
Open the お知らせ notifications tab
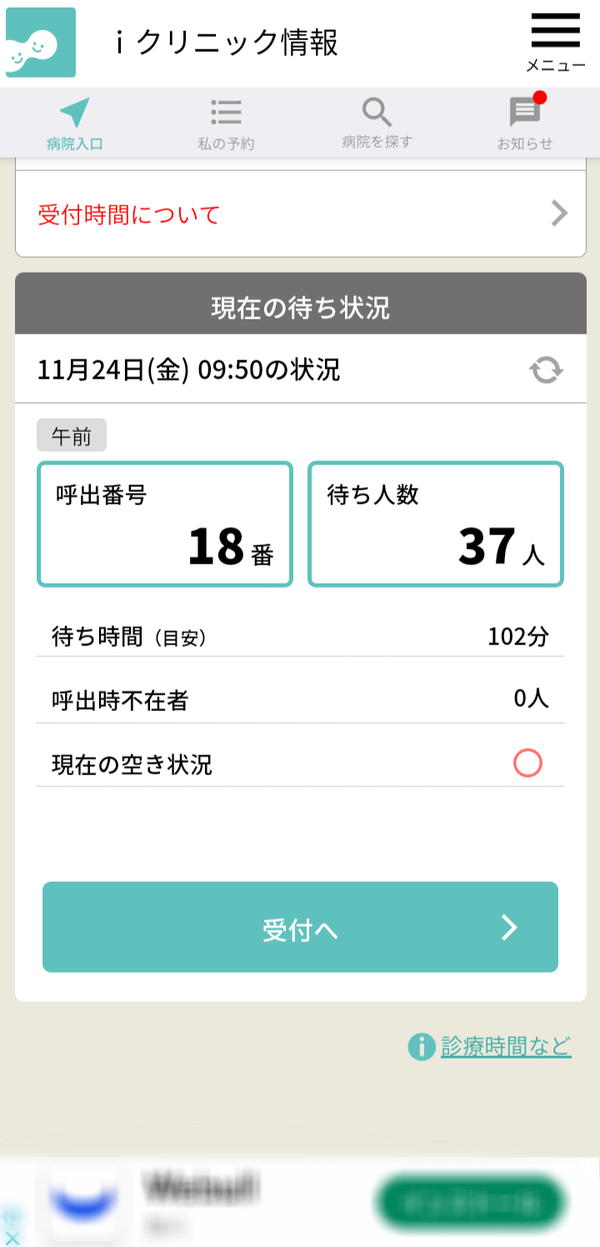(525, 123)
